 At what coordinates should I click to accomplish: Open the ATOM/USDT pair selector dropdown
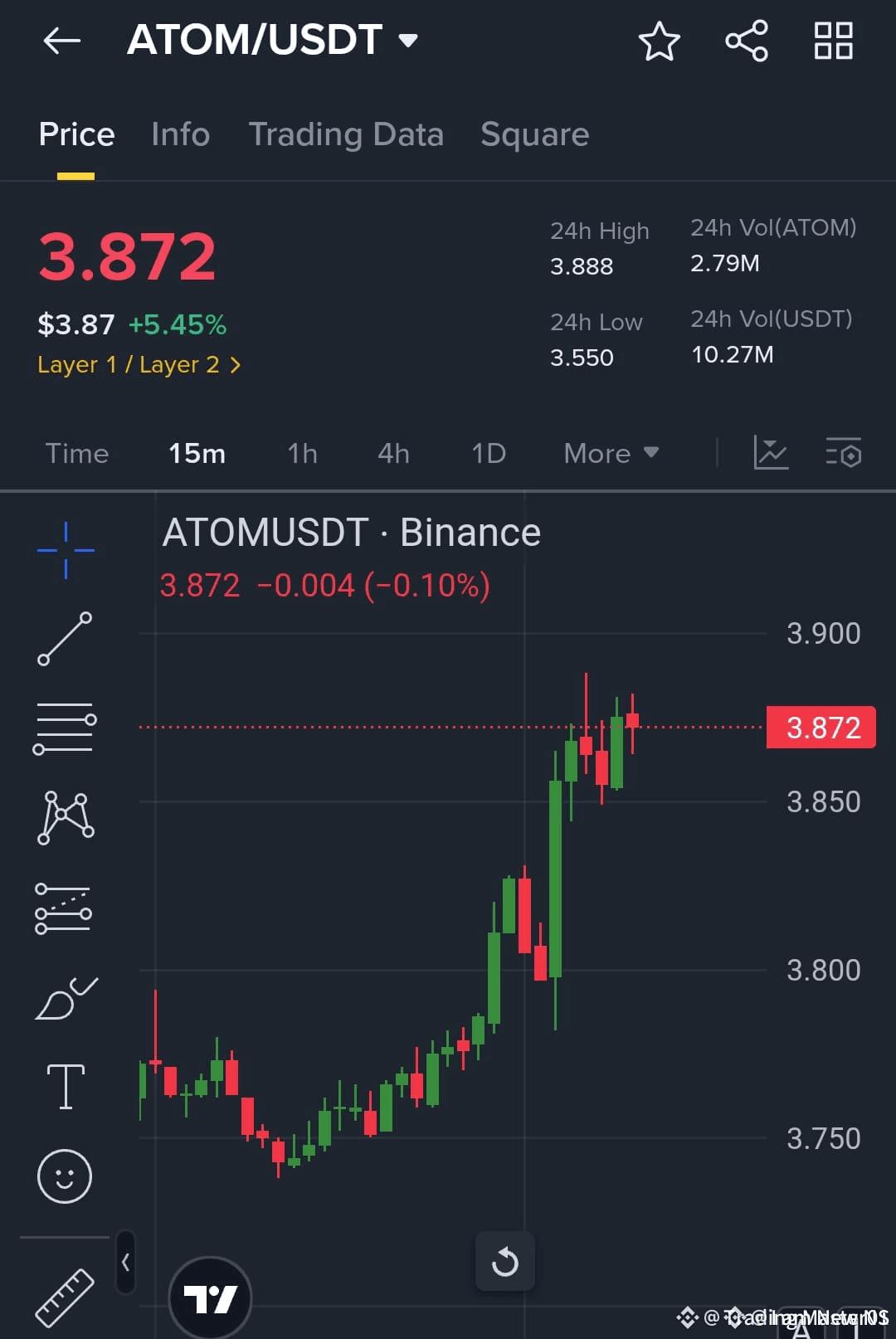pos(274,39)
